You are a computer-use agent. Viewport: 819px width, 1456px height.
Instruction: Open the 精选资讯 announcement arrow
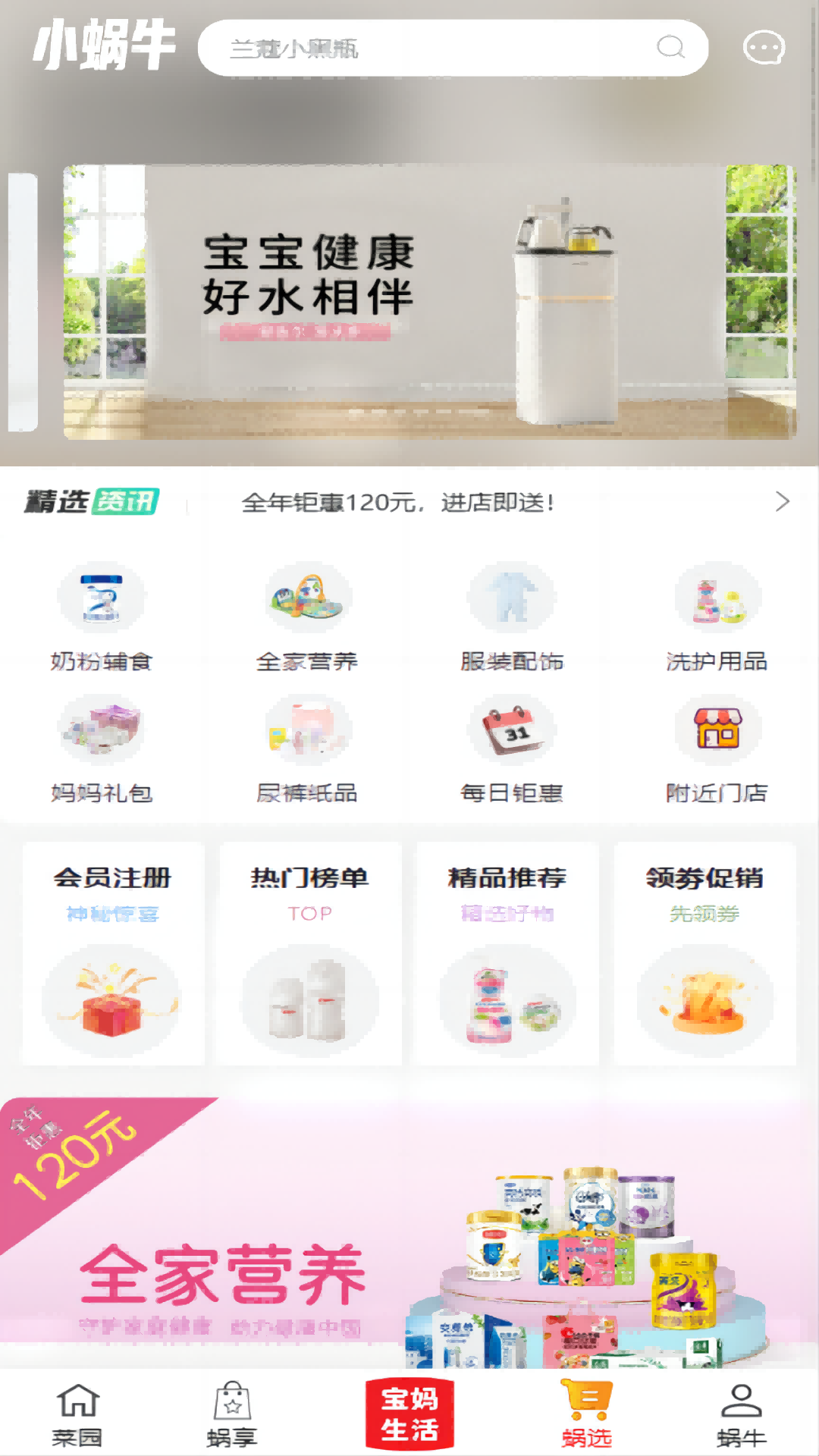(783, 501)
